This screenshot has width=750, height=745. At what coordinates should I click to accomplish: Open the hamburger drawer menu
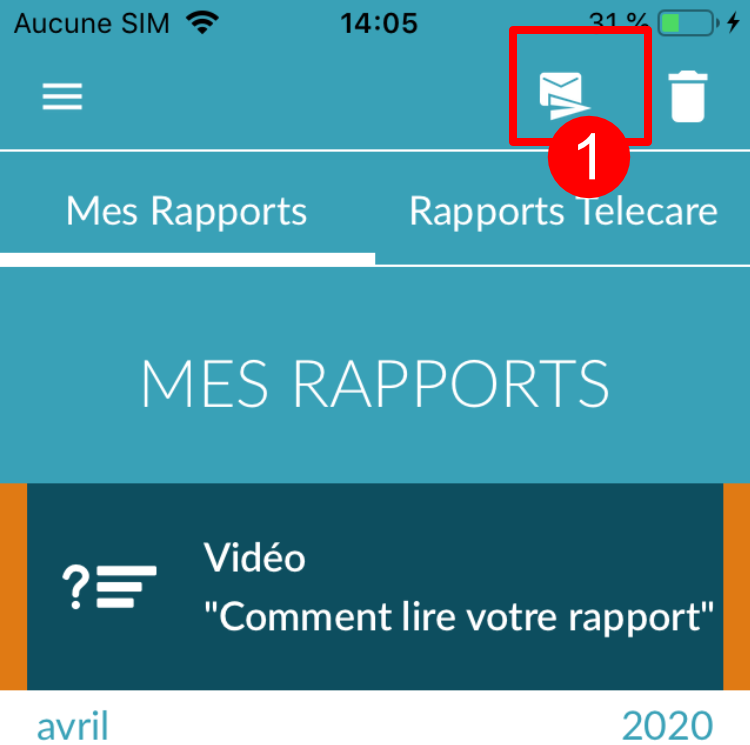click(x=62, y=96)
